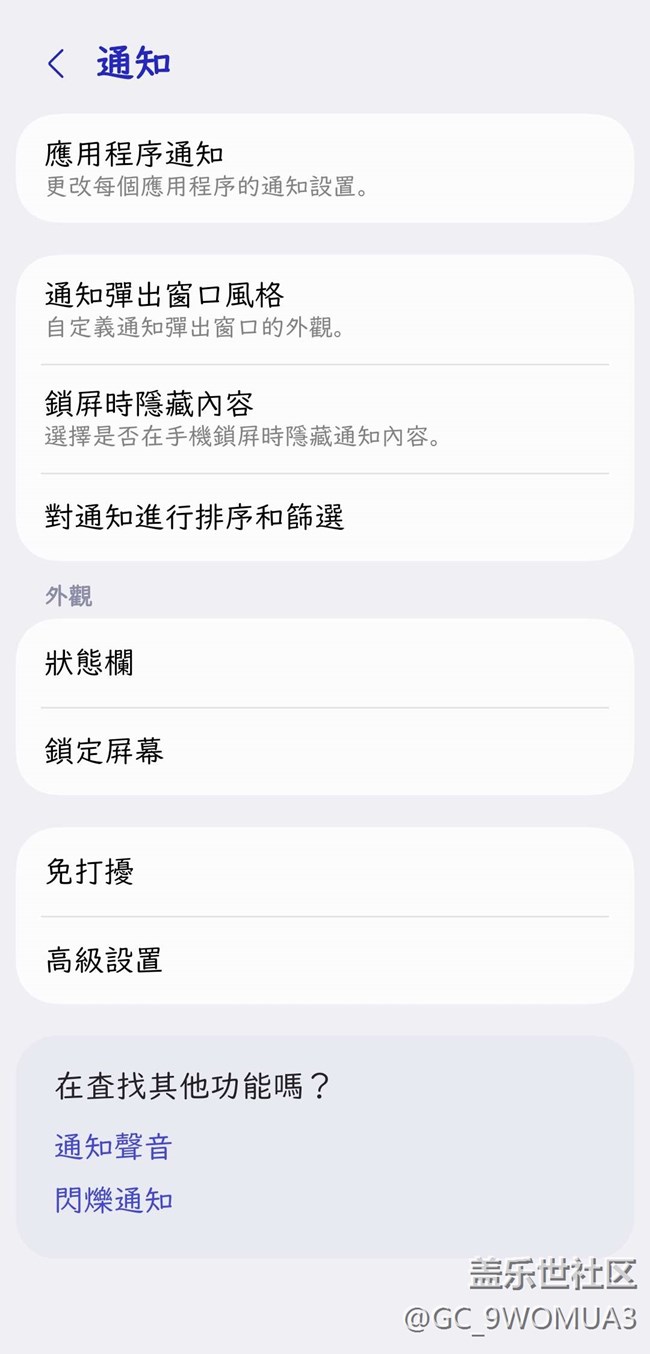This screenshot has height=1354, width=650.
Task: Open 對通知進行排序和篩選
Action: pos(324,517)
